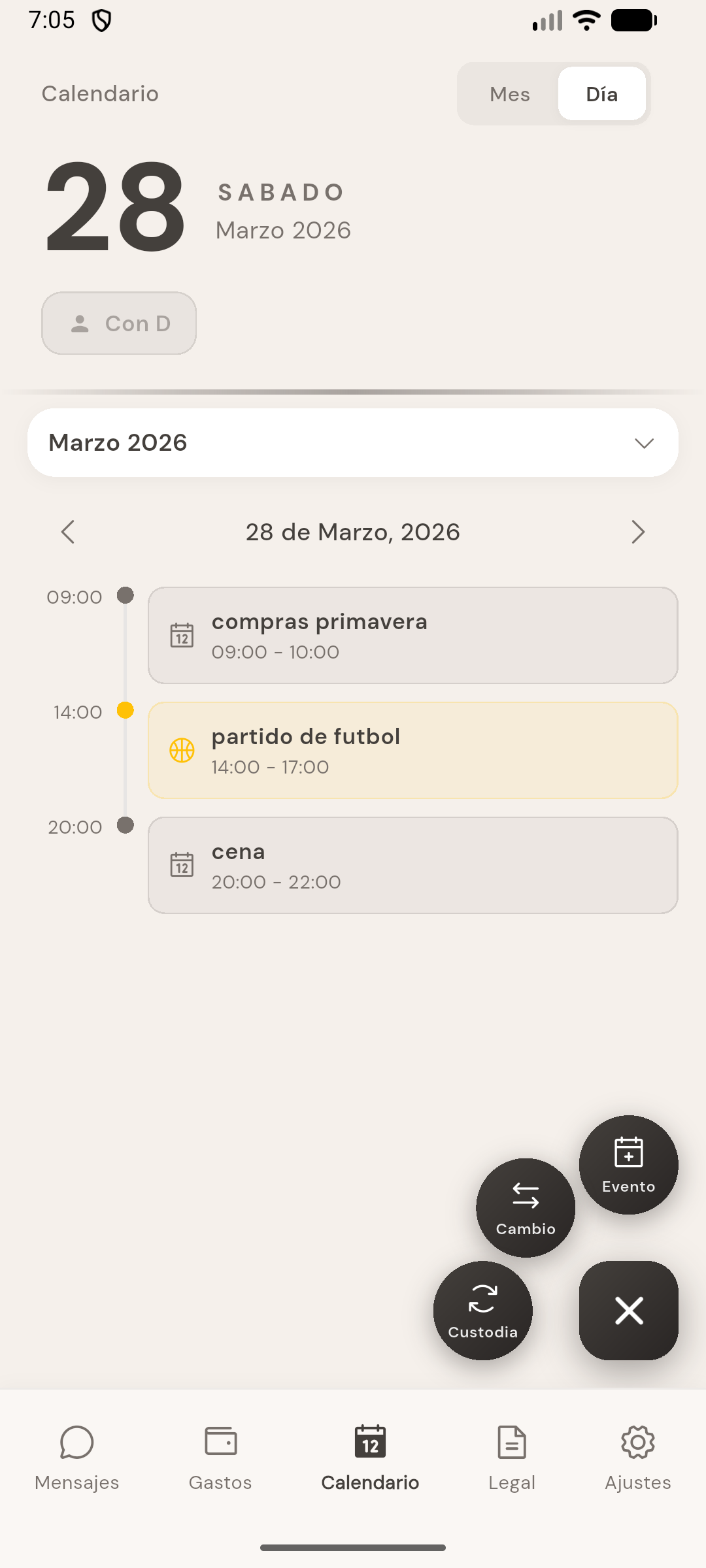Close the floating action menu
This screenshot has height=1568, width=706.
tap(628, 1311)
